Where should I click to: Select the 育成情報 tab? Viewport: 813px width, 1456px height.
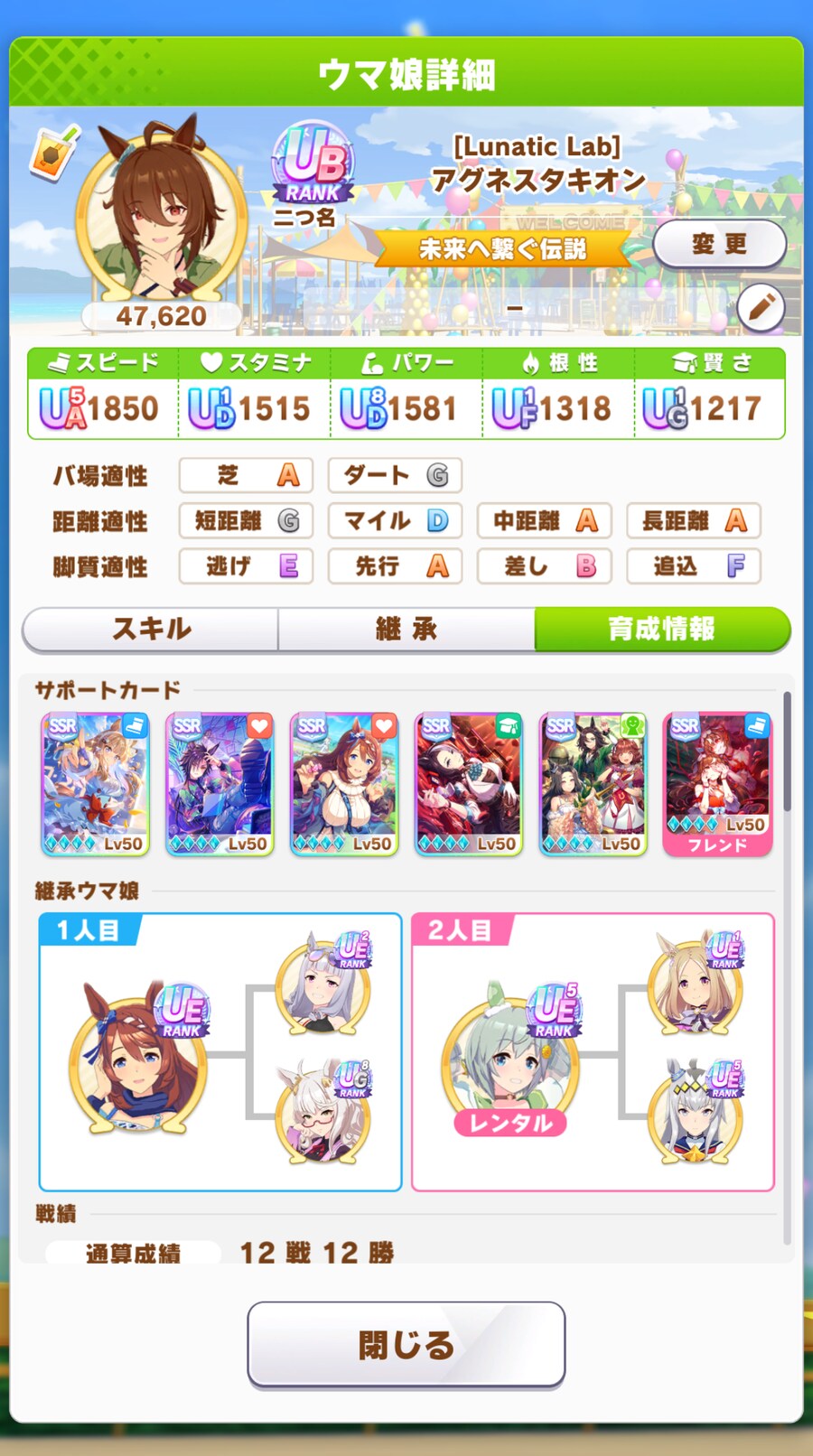point(662,629)
